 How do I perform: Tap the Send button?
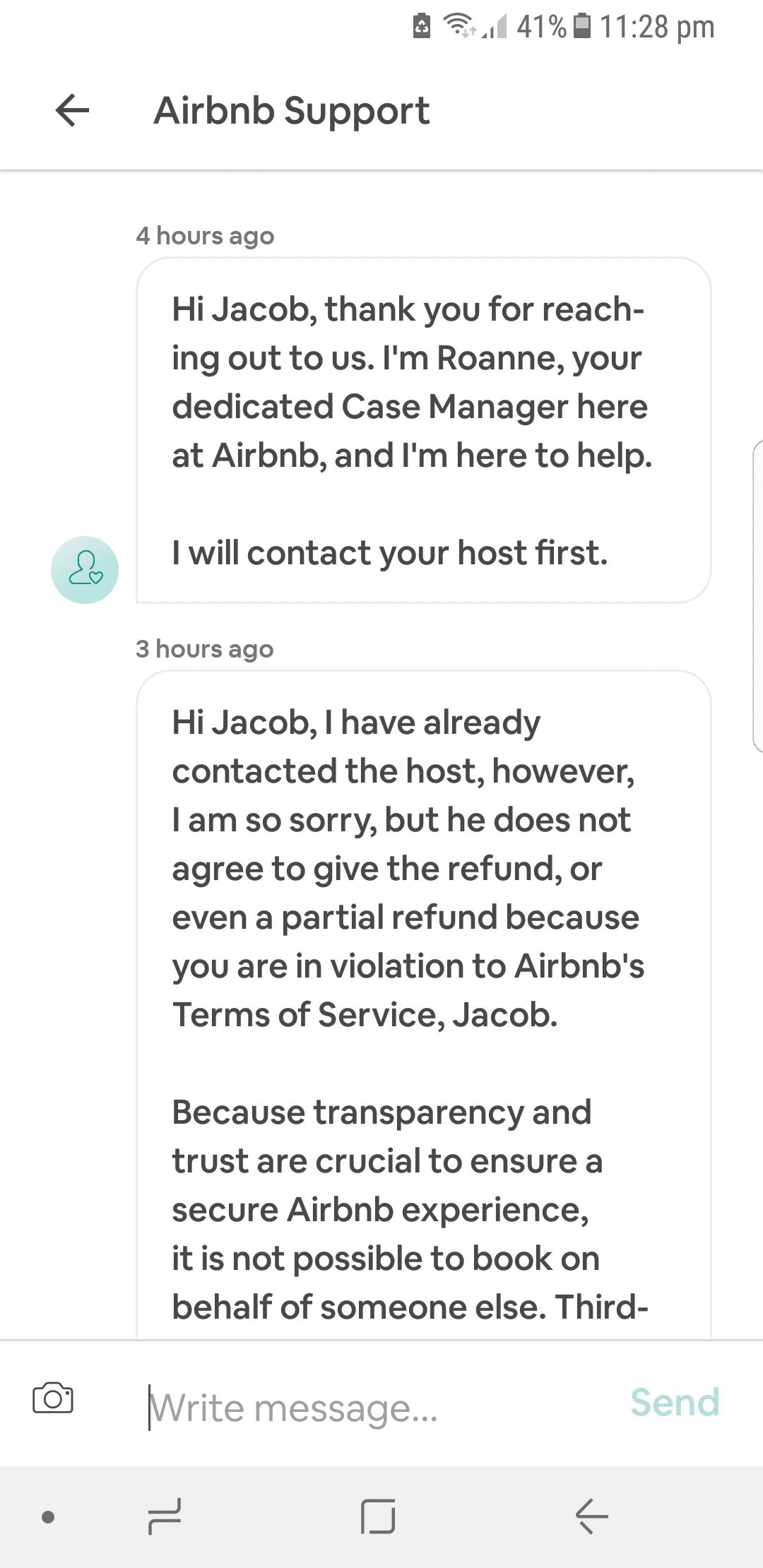click(x=675, y=1403)
